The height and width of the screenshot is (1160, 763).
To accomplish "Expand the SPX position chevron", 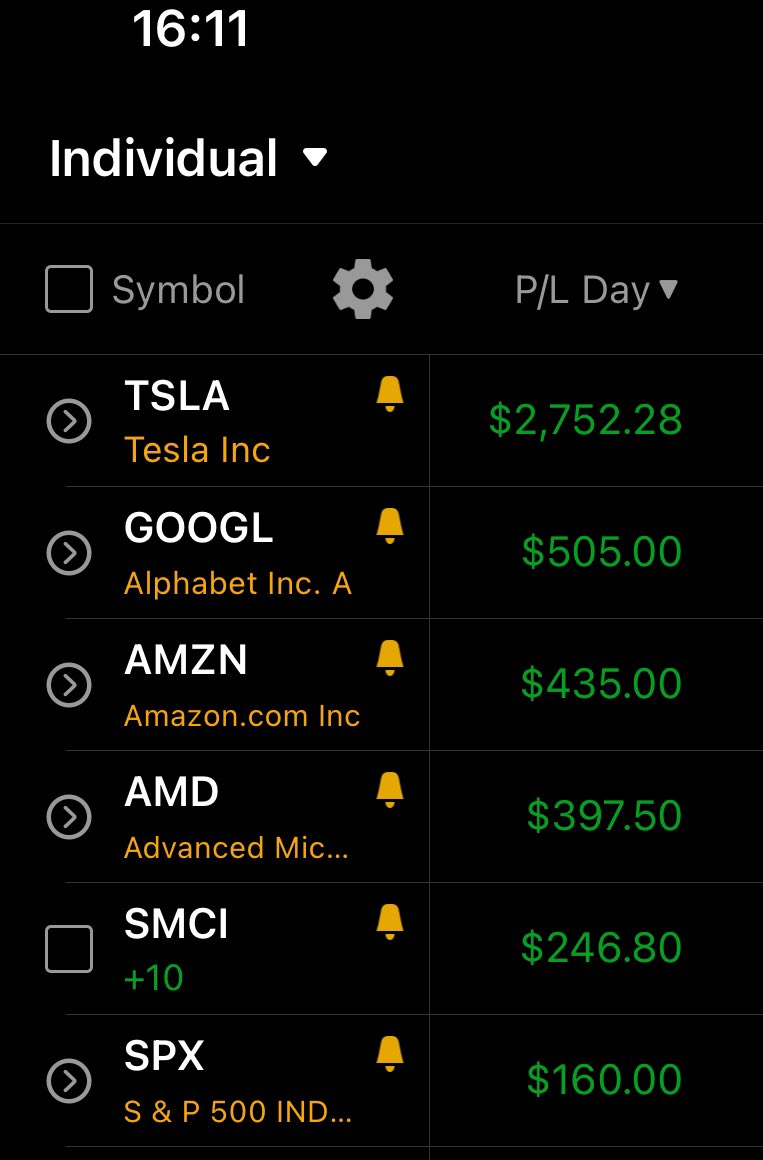I will tap(69, 1081).
